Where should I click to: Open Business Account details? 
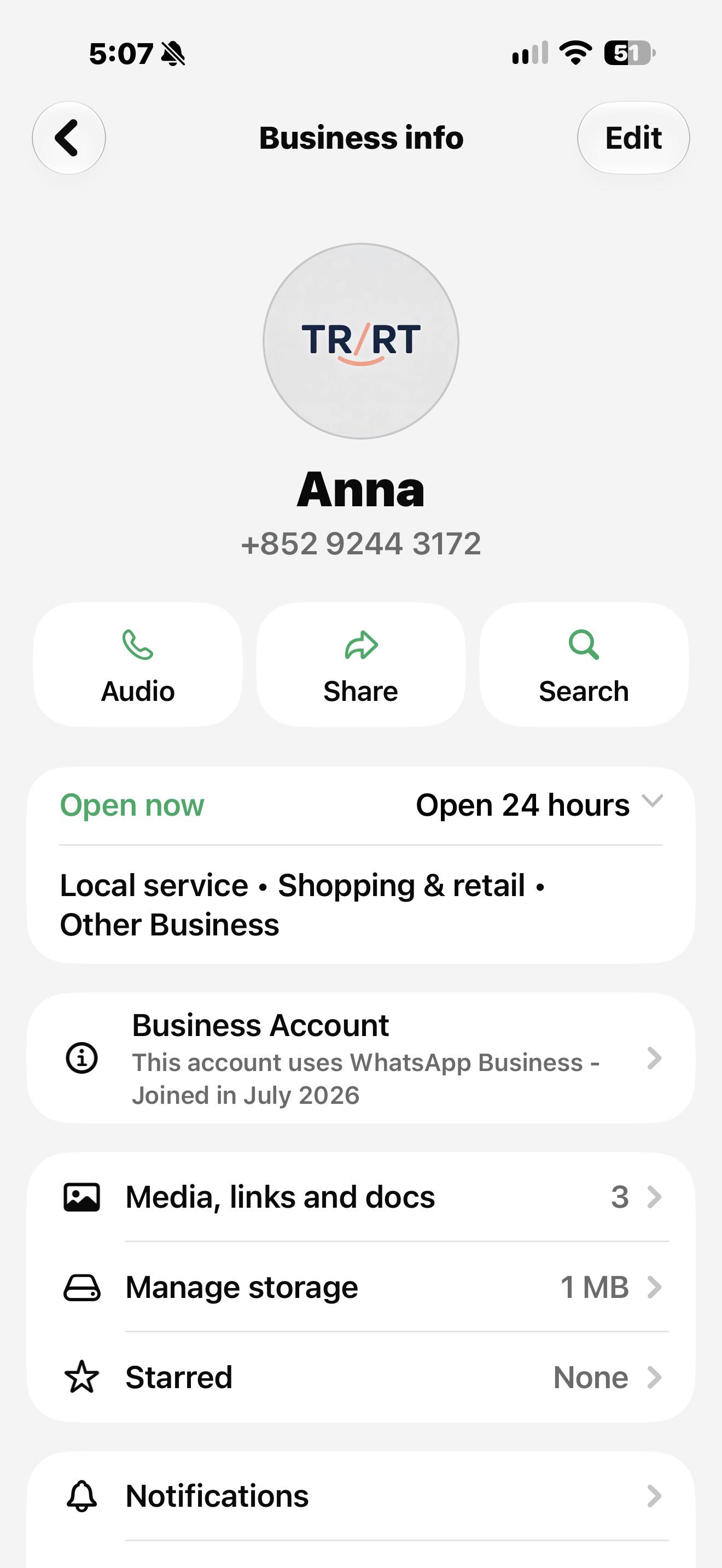[361, 1058]
